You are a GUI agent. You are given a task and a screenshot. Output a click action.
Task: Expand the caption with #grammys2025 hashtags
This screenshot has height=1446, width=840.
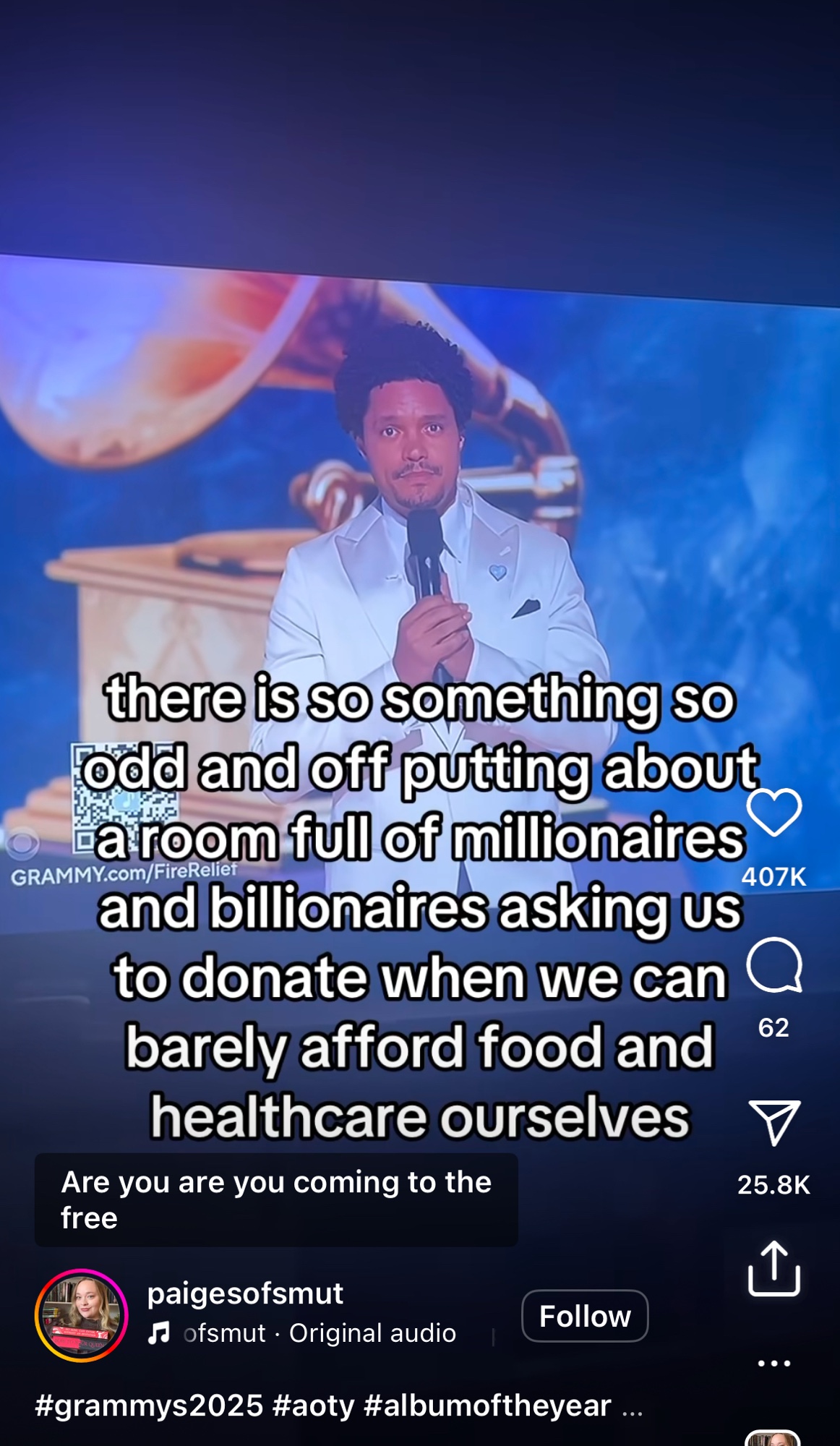(338, 1406)
